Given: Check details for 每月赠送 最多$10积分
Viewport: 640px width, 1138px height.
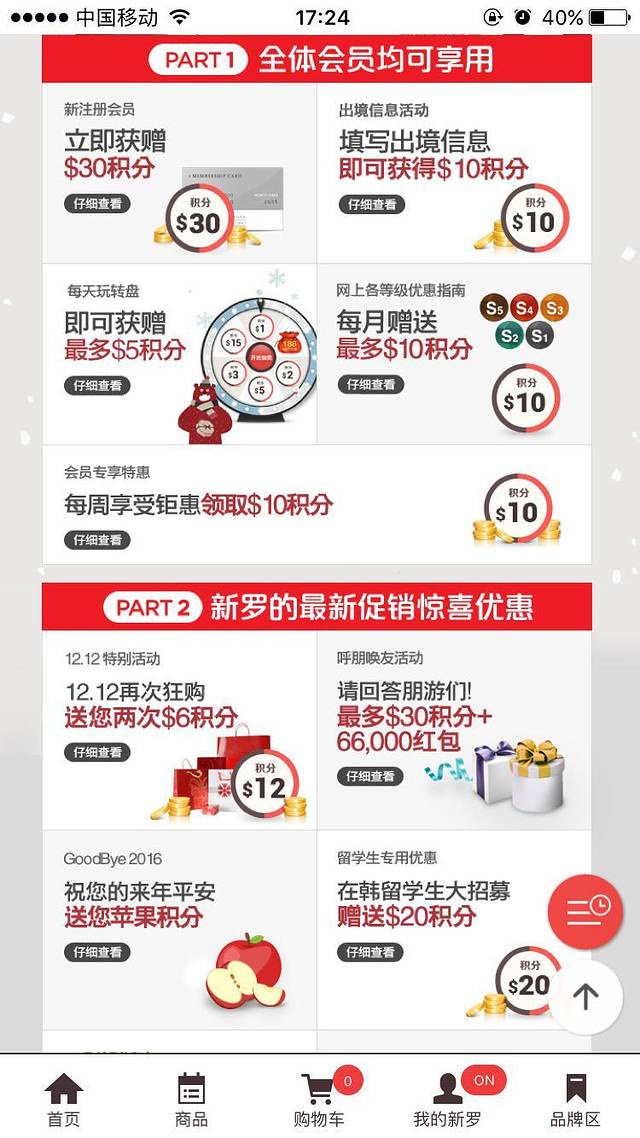Looking at the screenshot, I should 370,384.
